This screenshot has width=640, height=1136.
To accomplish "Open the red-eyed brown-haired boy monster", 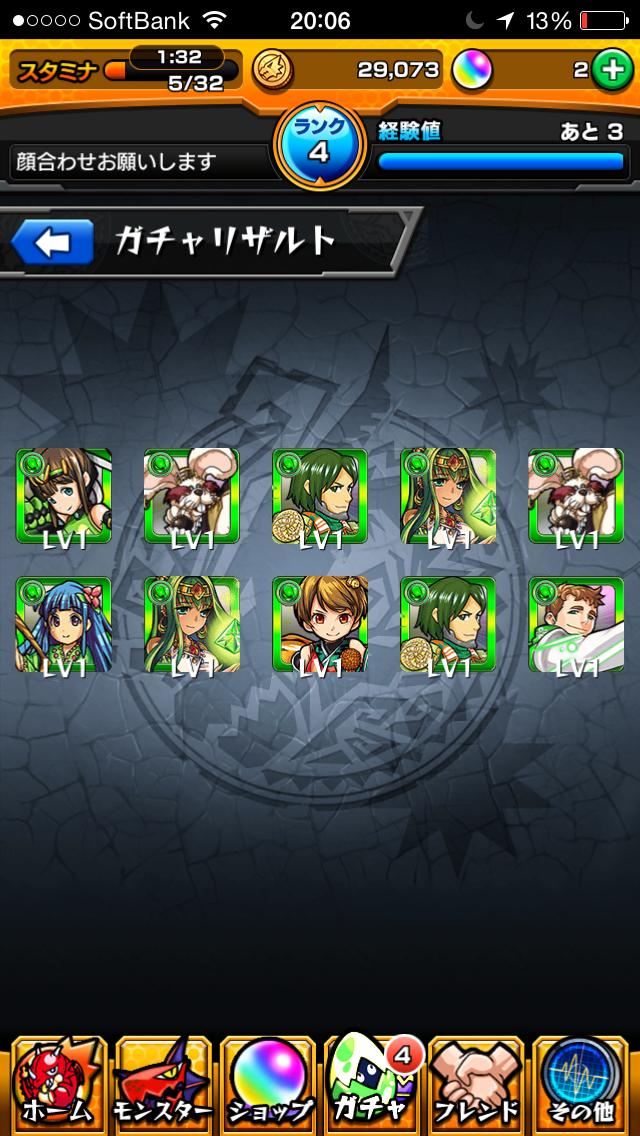I will click(x=320, y=625).
